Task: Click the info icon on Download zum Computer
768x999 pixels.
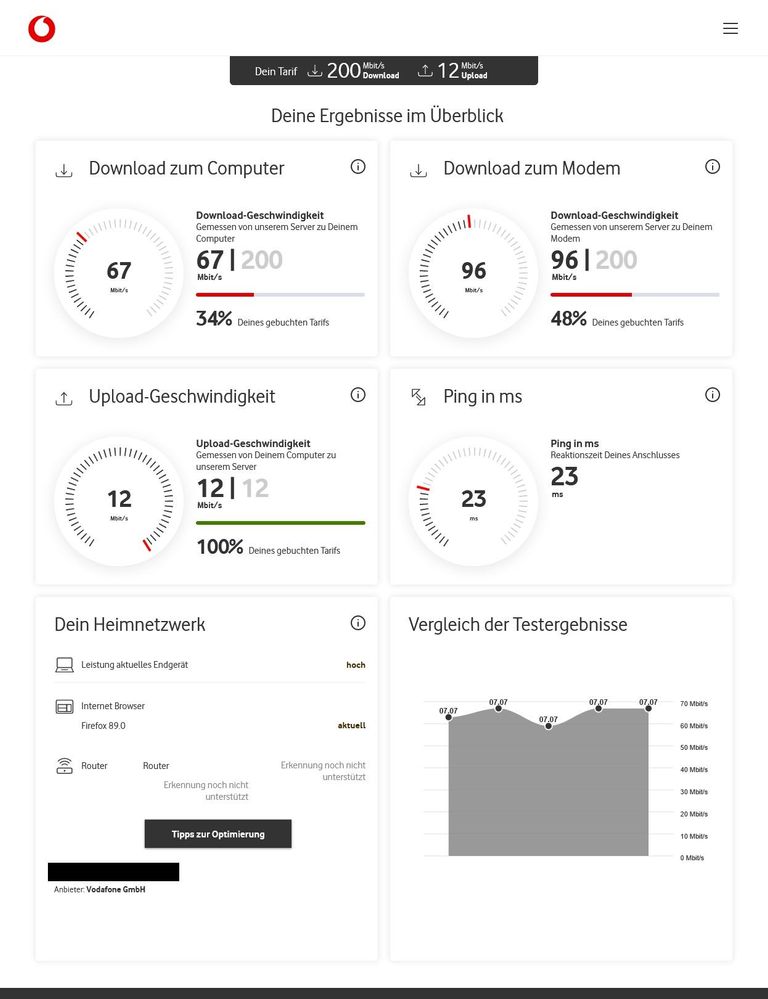Action: coord(358,167)
